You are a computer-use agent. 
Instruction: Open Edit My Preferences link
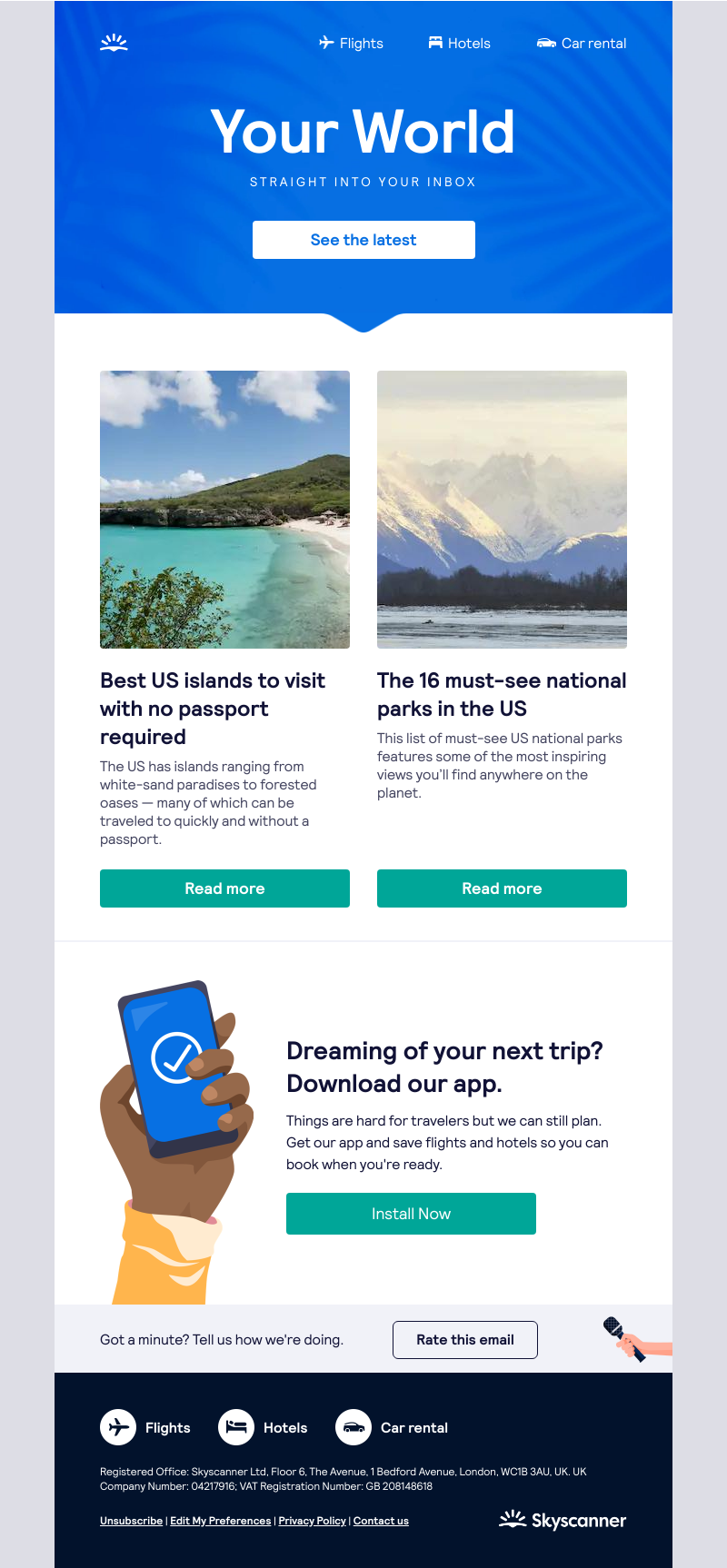coord(220,1521)
